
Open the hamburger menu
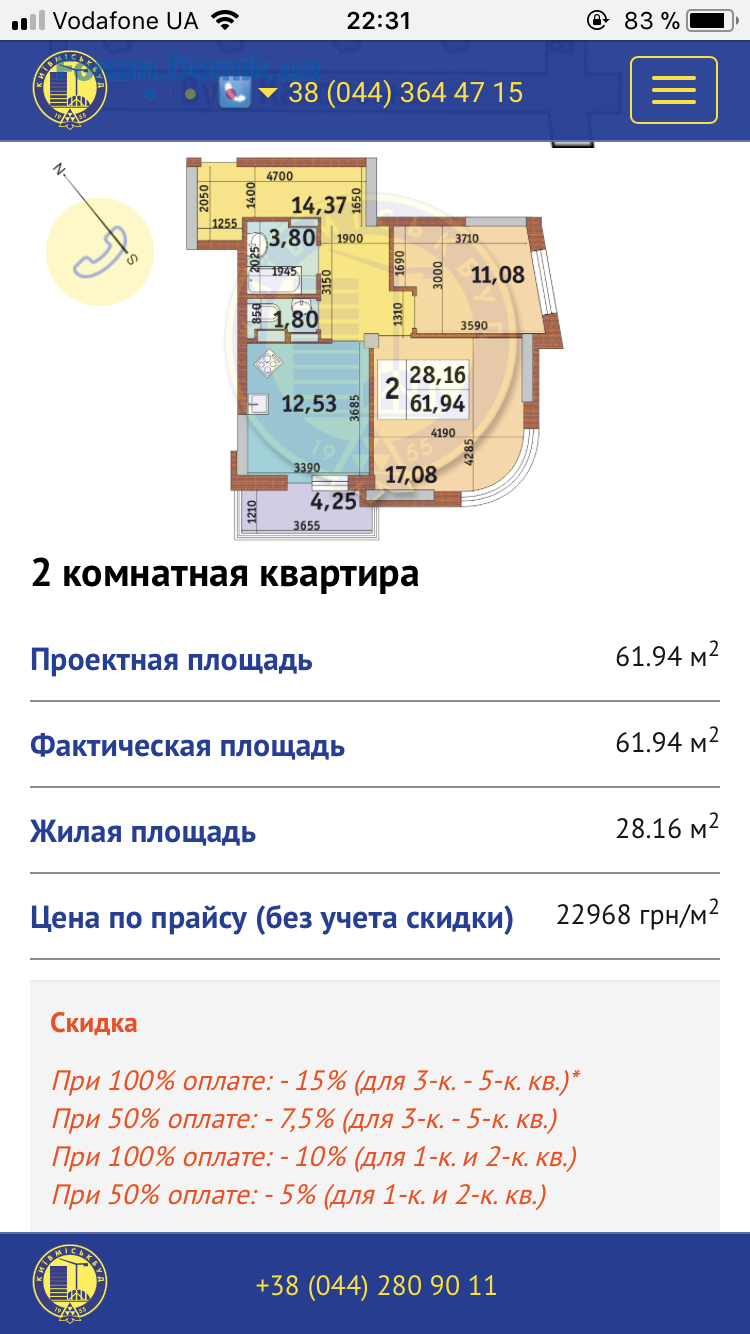click(x=673, y=90)
